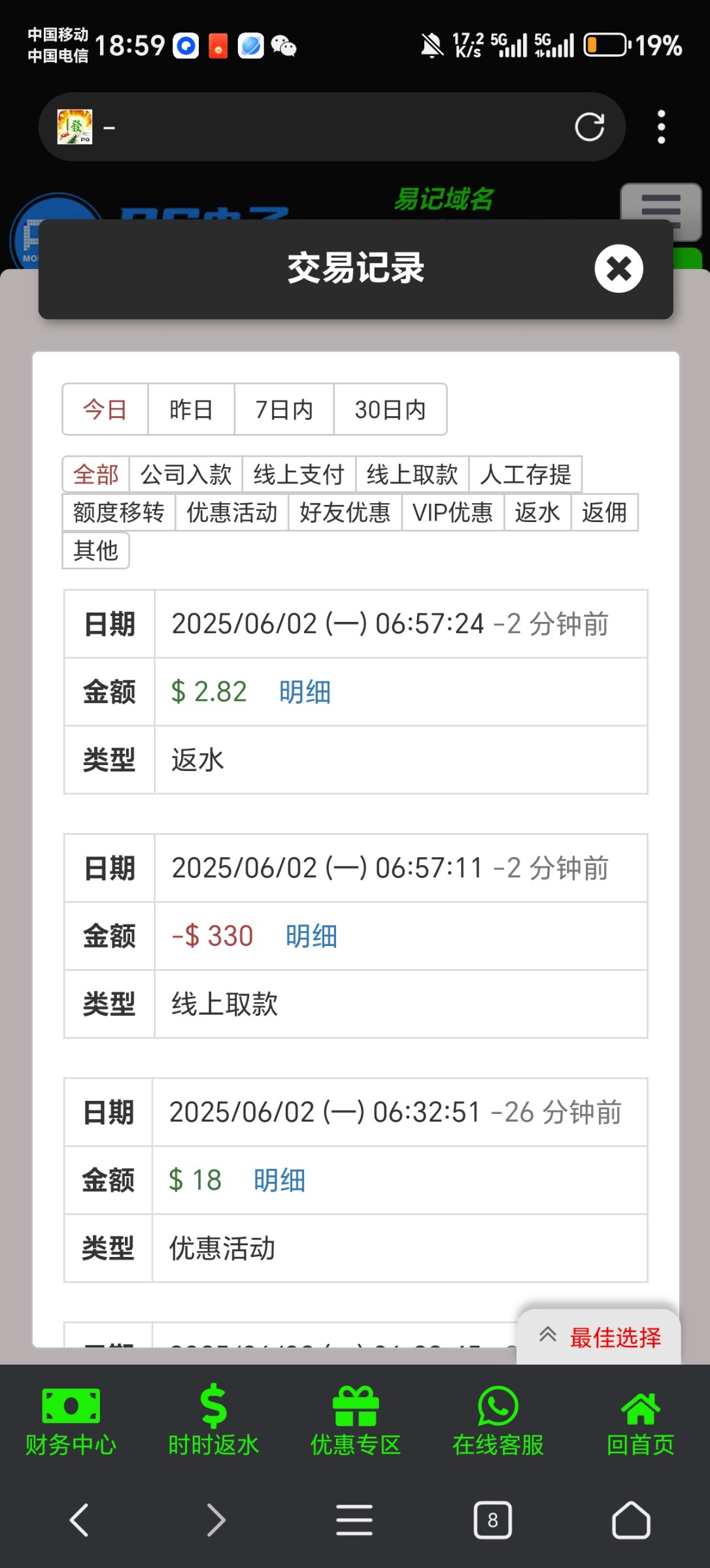This screenshot has width=710, height=1568.
Task: Return to 回首页
Action: click(x=640, y=1421)
